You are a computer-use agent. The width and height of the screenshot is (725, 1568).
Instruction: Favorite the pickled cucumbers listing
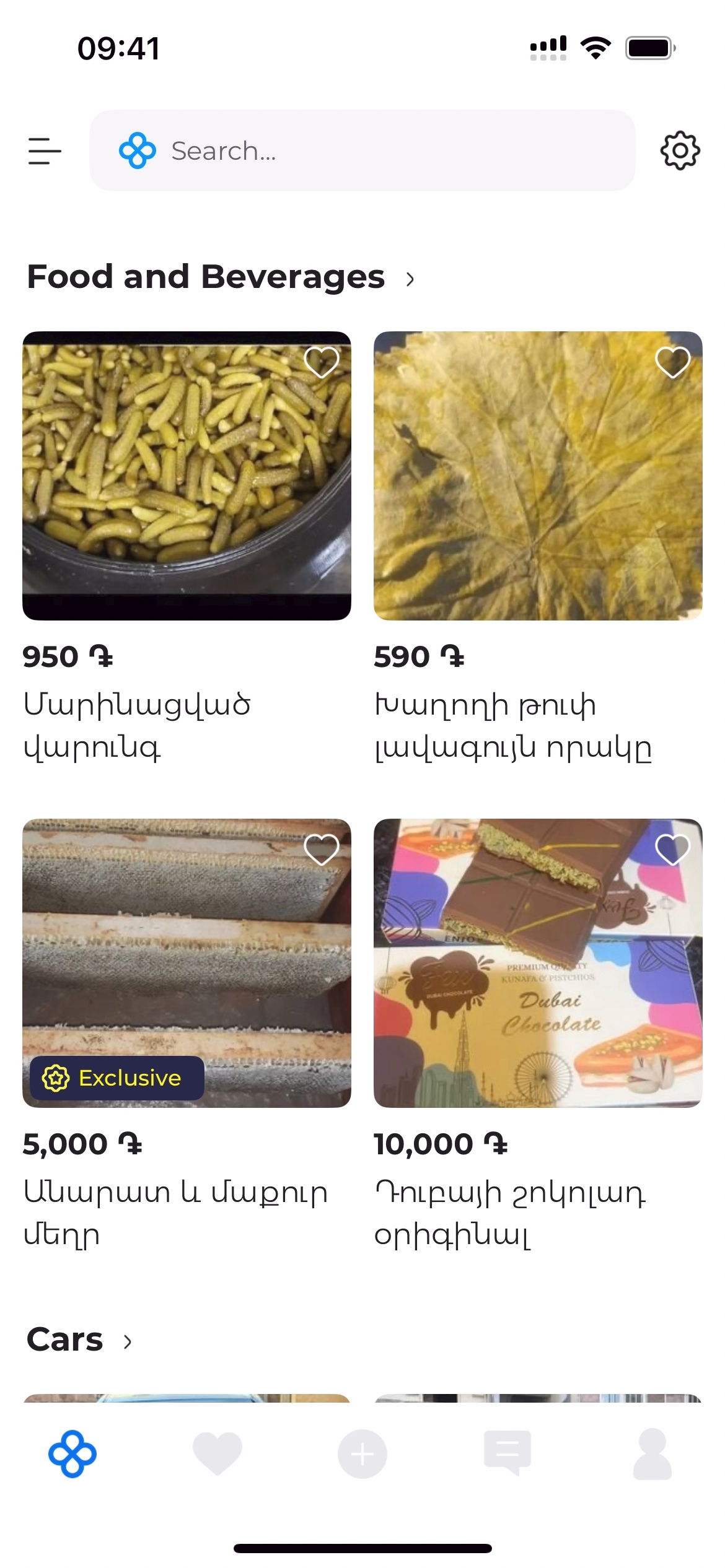[x=322, y=362]
